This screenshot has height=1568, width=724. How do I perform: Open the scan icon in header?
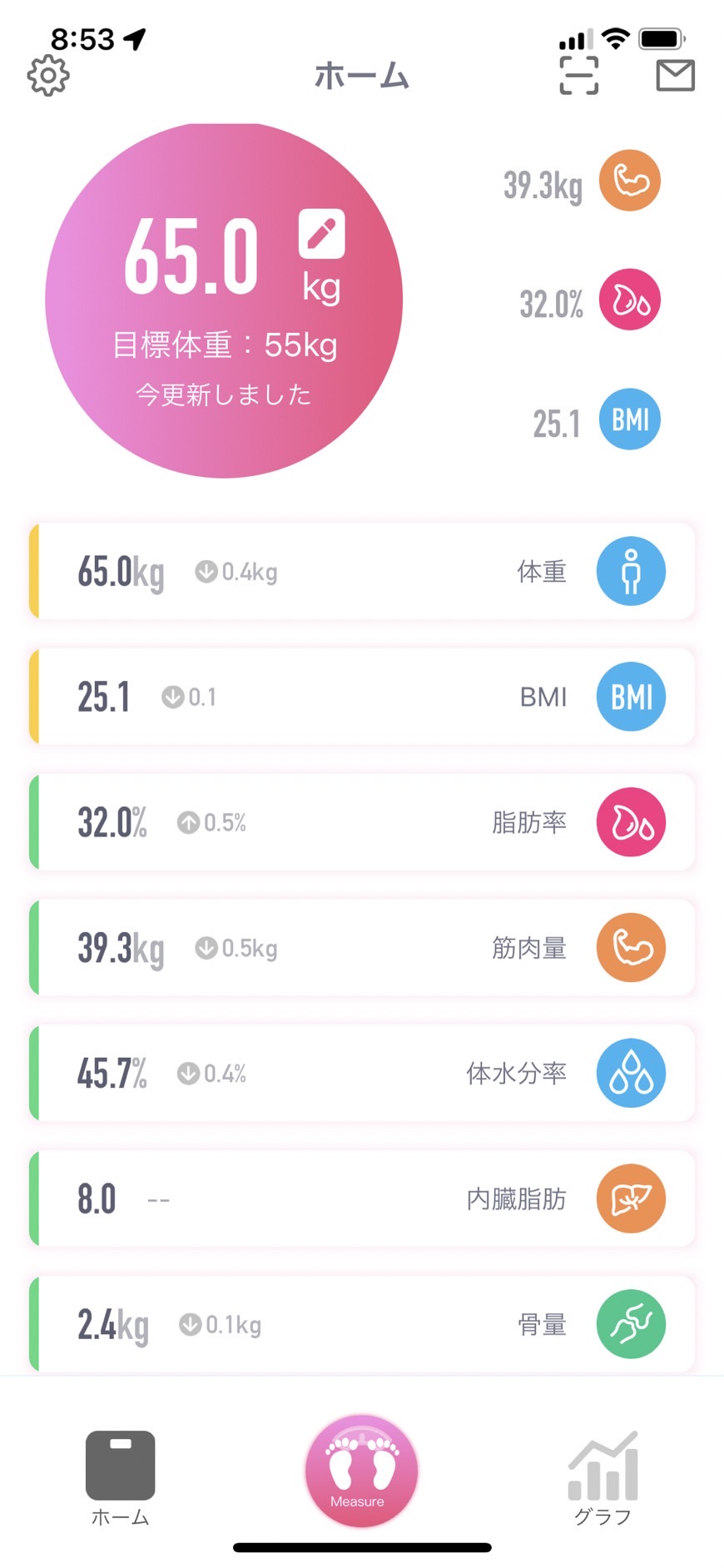tap(578, 75)
